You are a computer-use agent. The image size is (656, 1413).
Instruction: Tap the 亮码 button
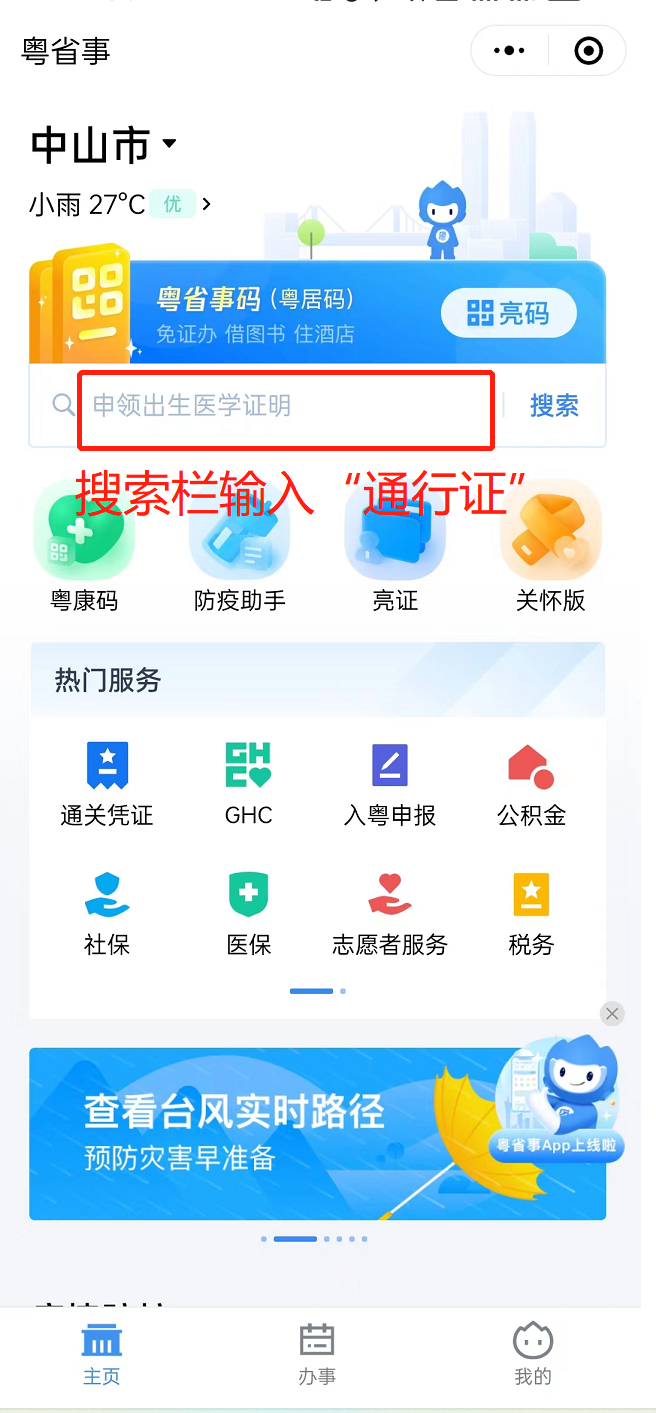(508, 314)
